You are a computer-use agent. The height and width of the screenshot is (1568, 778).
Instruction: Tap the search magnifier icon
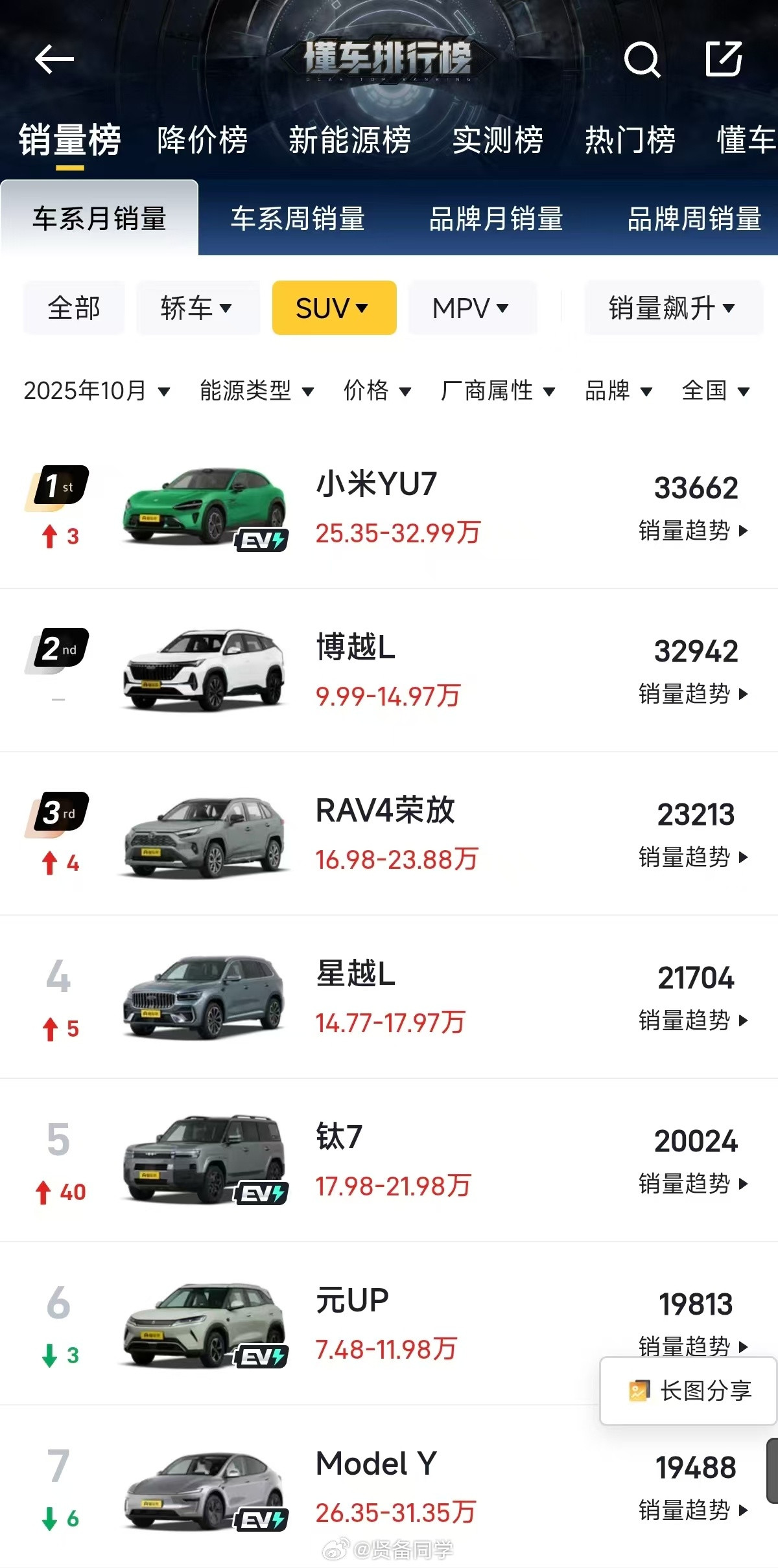(641, 60)
